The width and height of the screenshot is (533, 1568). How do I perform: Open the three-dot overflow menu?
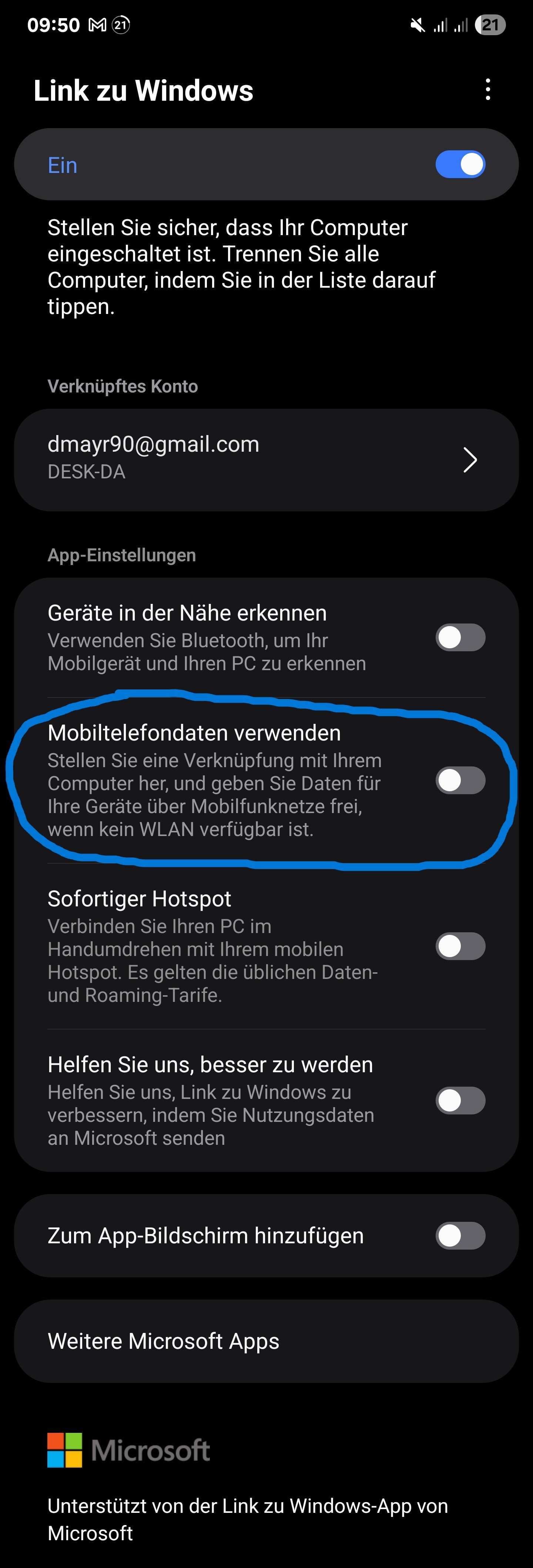(487, 90)
